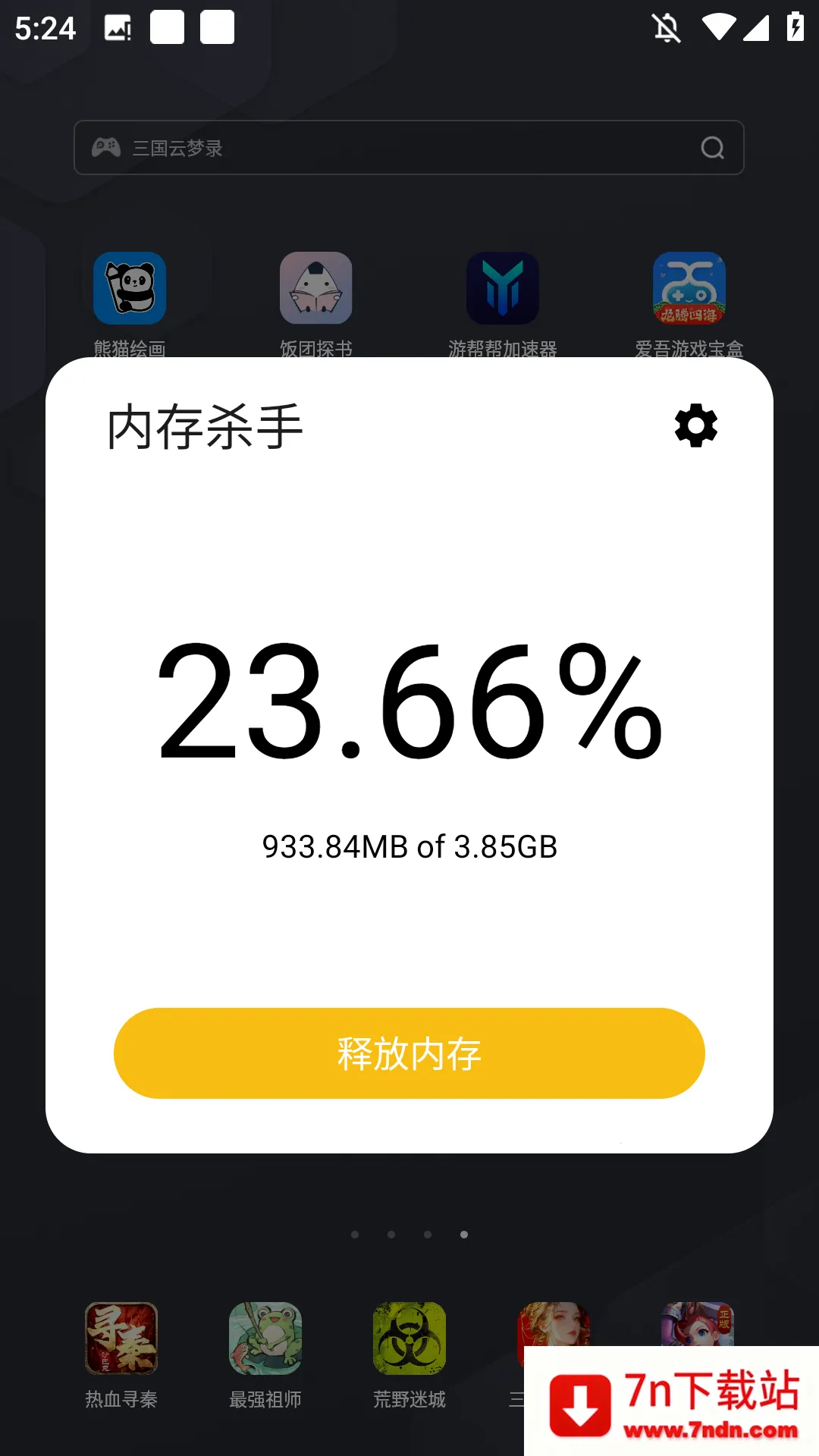Select the fourth page indicator dot
Screen dimensions: 819x1456
(x=464, y=1235)
